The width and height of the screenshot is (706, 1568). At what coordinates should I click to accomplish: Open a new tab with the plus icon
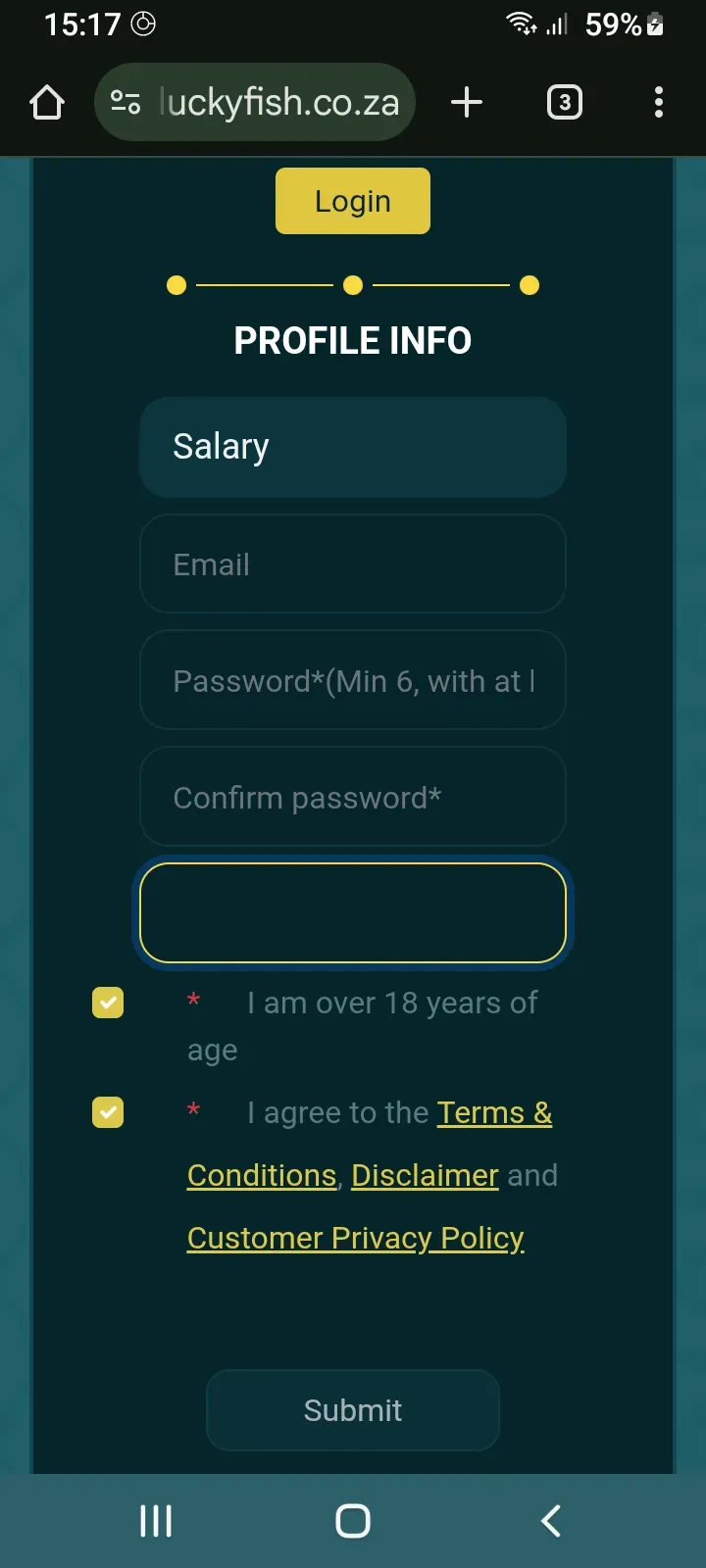(x=467, y=102)
